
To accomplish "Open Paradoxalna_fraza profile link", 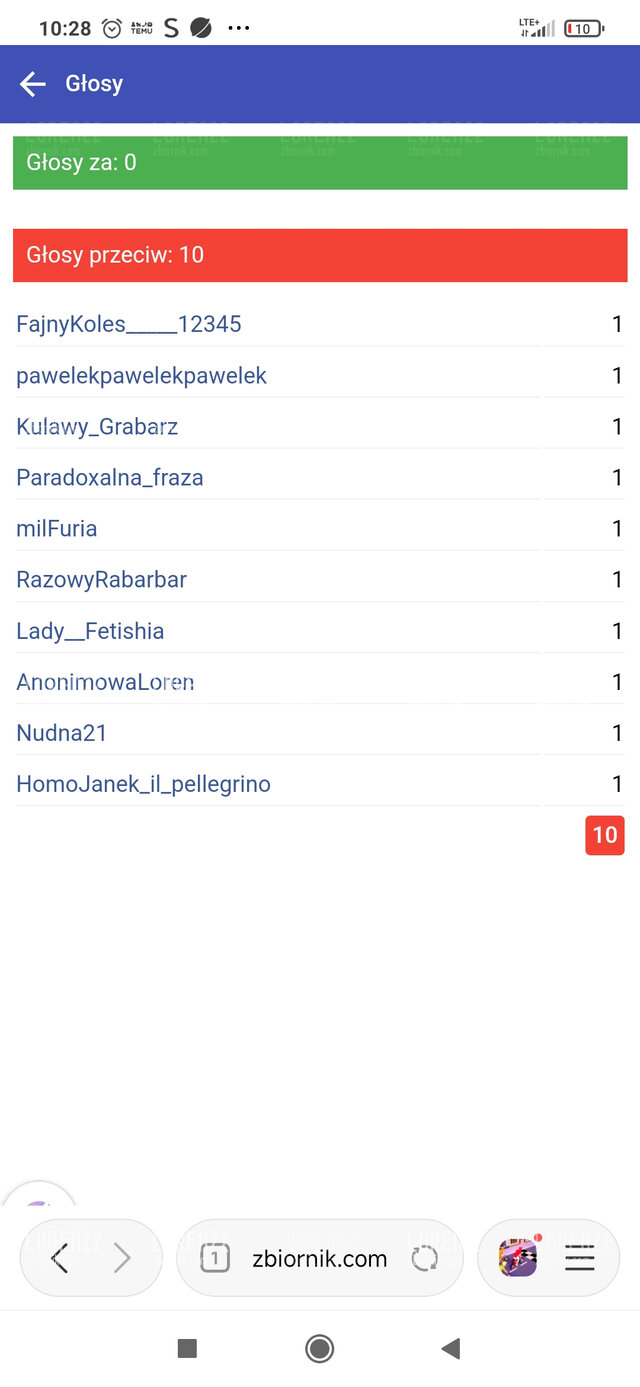I will [110, 478].
